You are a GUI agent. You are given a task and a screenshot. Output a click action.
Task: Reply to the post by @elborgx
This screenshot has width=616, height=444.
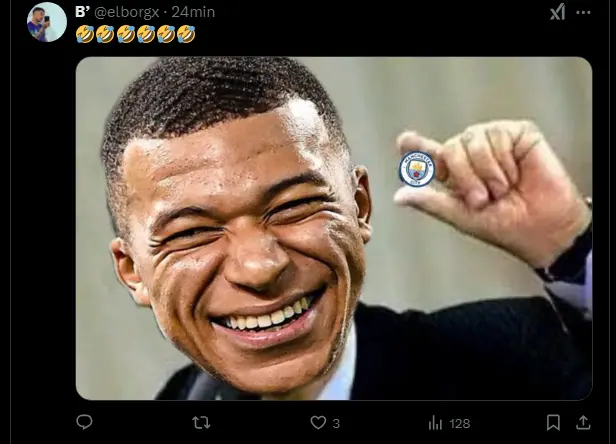click(85, 423)
